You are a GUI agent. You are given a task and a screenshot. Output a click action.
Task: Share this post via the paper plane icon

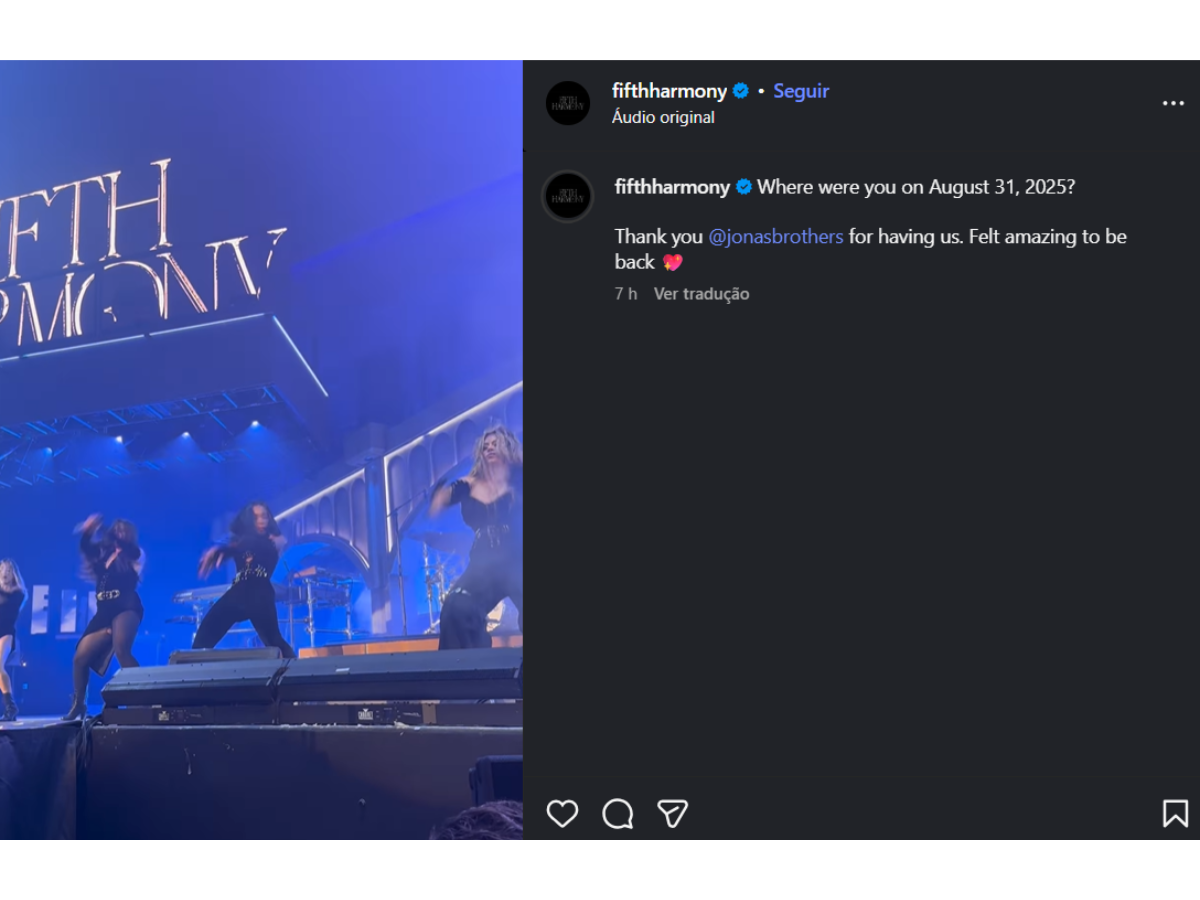tap(672, 813)
